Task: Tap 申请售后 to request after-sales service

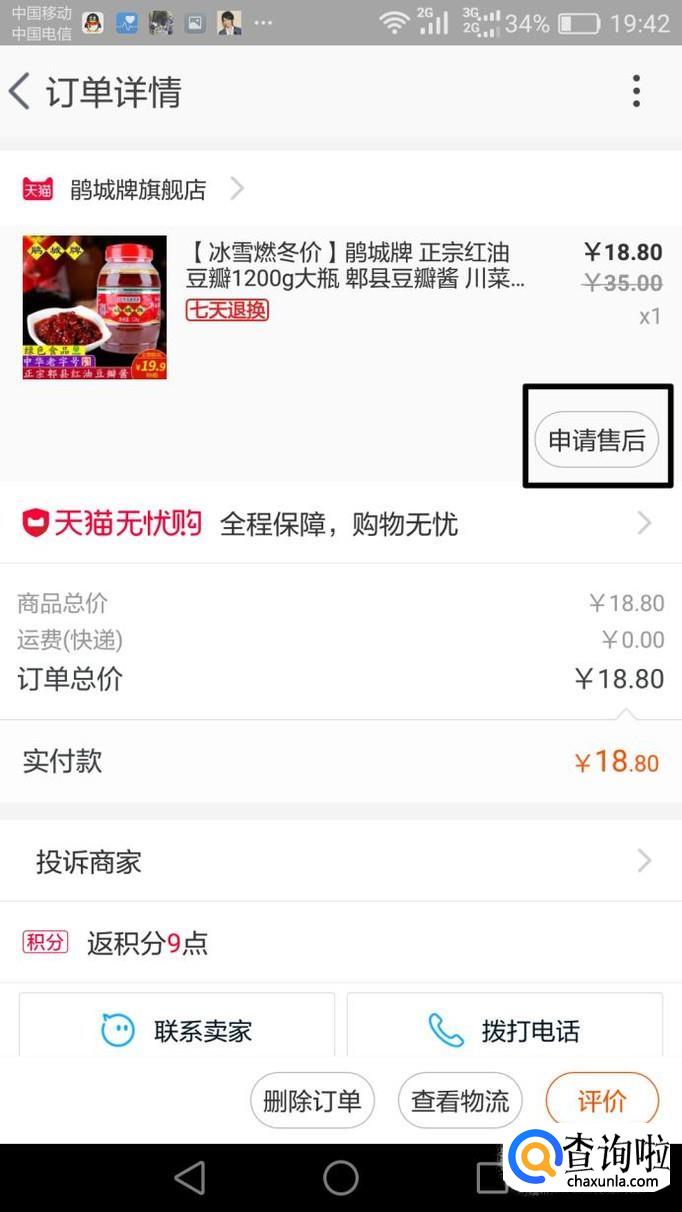Action: pyautogui.click(x=597, y=440)
